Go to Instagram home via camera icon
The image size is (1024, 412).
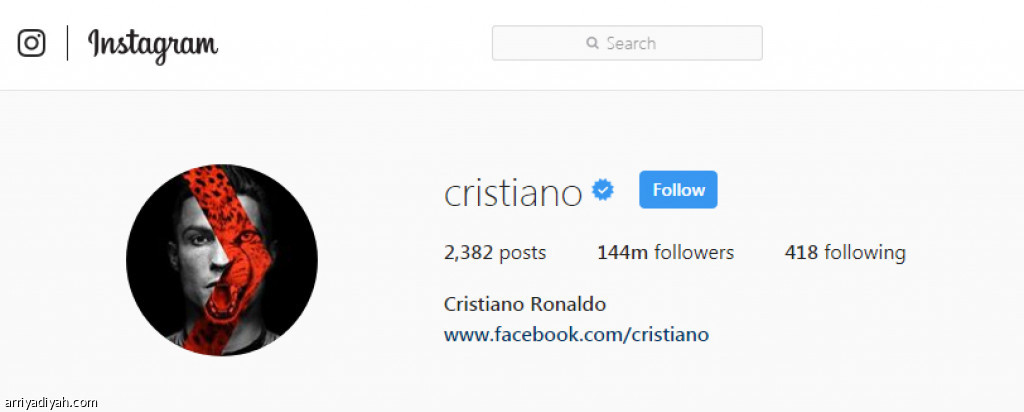coord(32,43)
